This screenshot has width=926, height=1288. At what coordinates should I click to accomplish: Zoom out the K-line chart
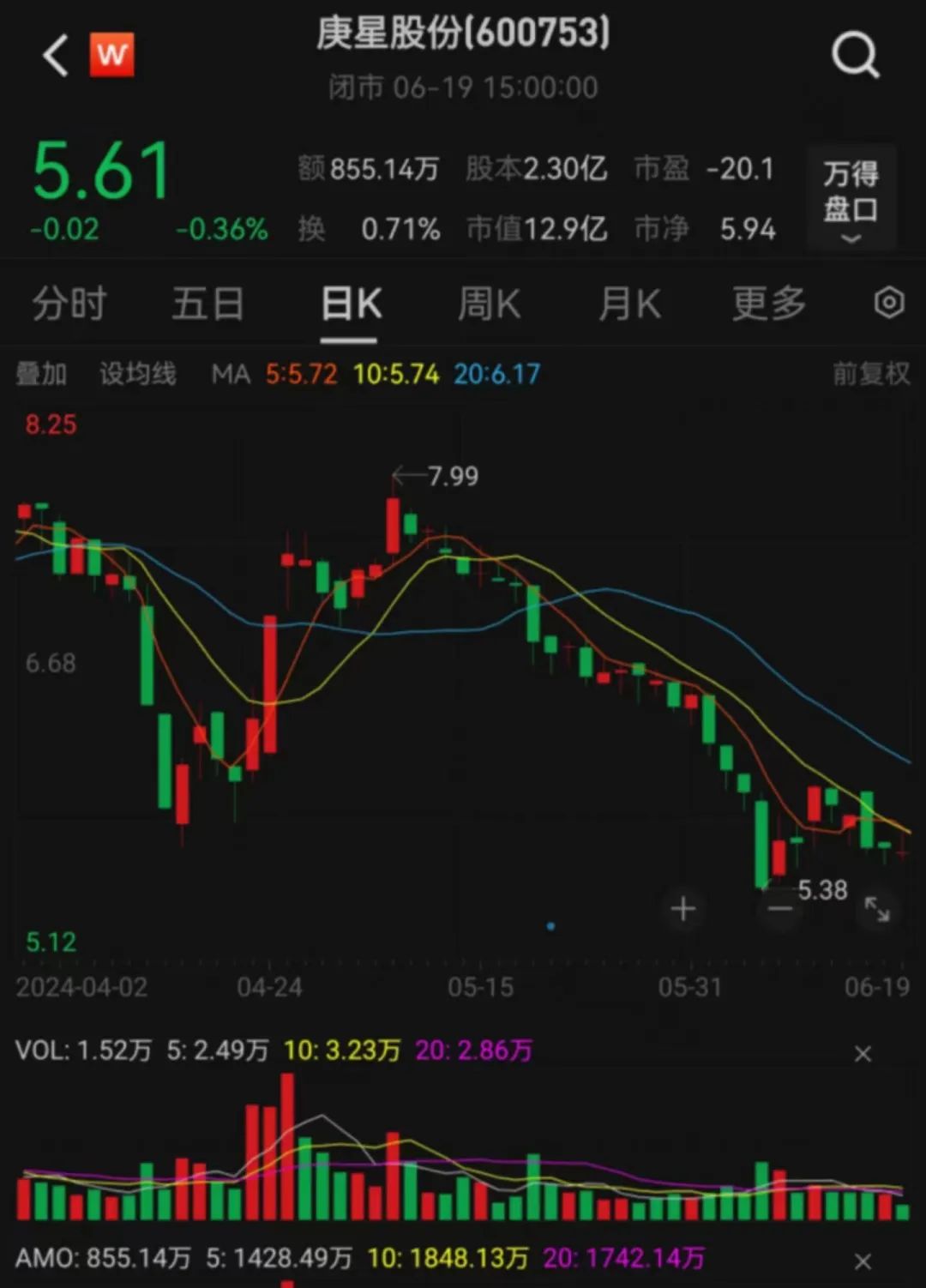780,909
